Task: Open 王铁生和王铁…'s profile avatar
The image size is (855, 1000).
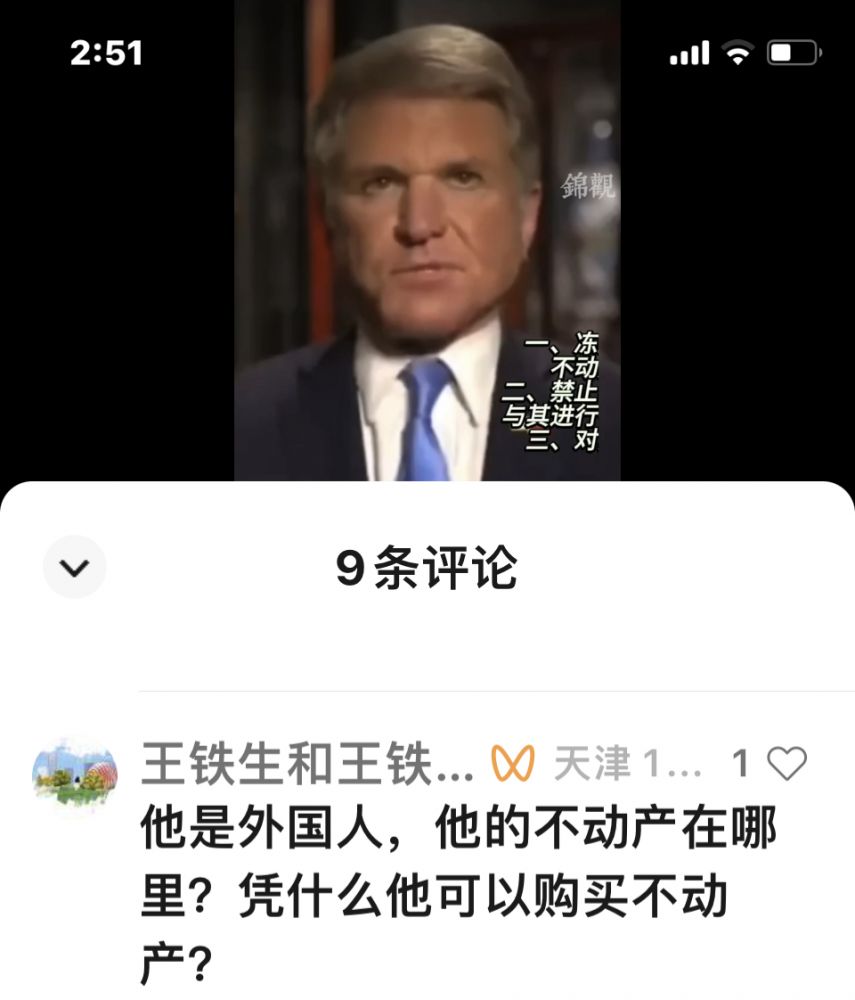Action: click(x=74, y=773)
